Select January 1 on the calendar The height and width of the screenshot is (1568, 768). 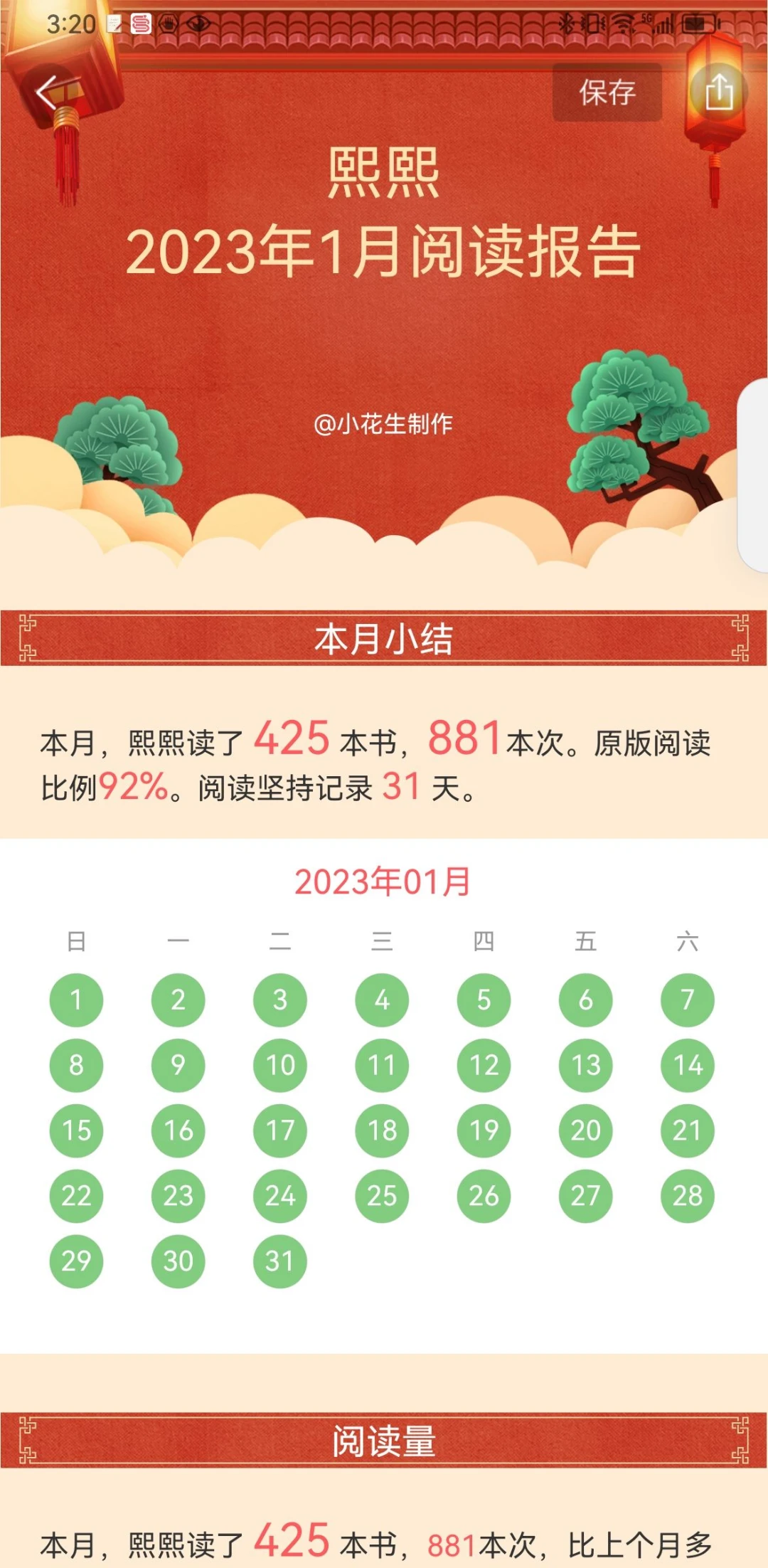(x=76, y=1000)
